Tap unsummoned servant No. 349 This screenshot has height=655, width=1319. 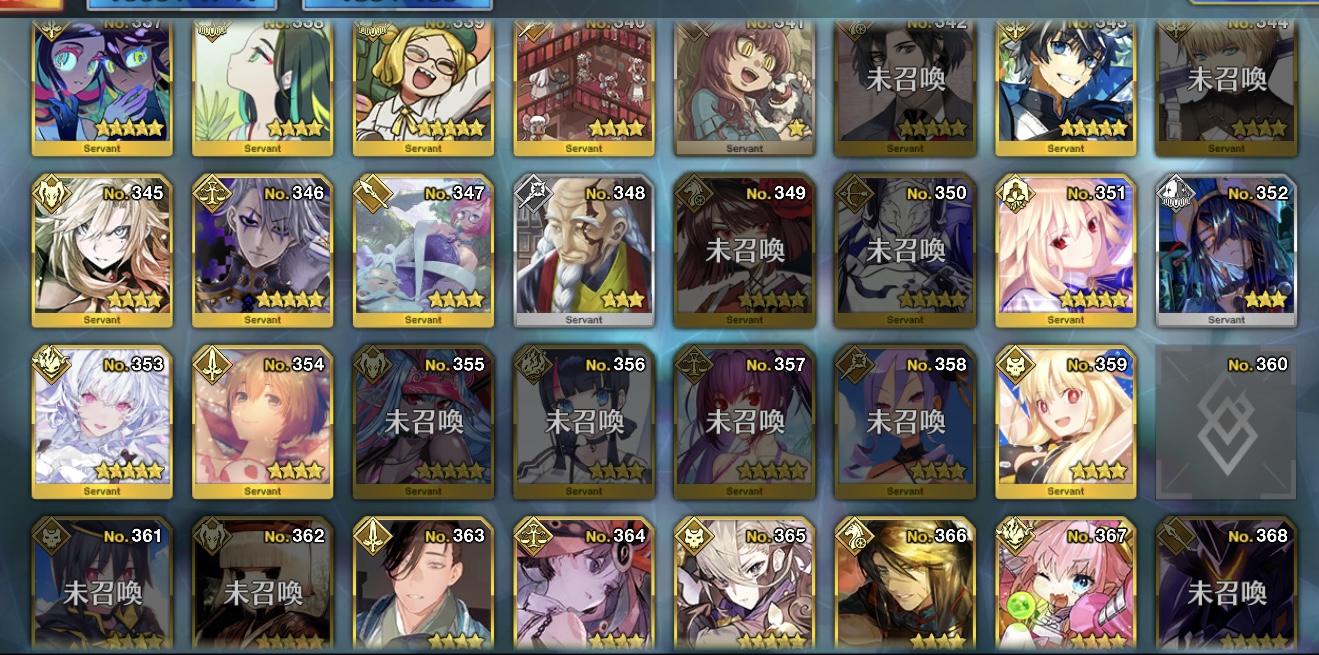744,252
